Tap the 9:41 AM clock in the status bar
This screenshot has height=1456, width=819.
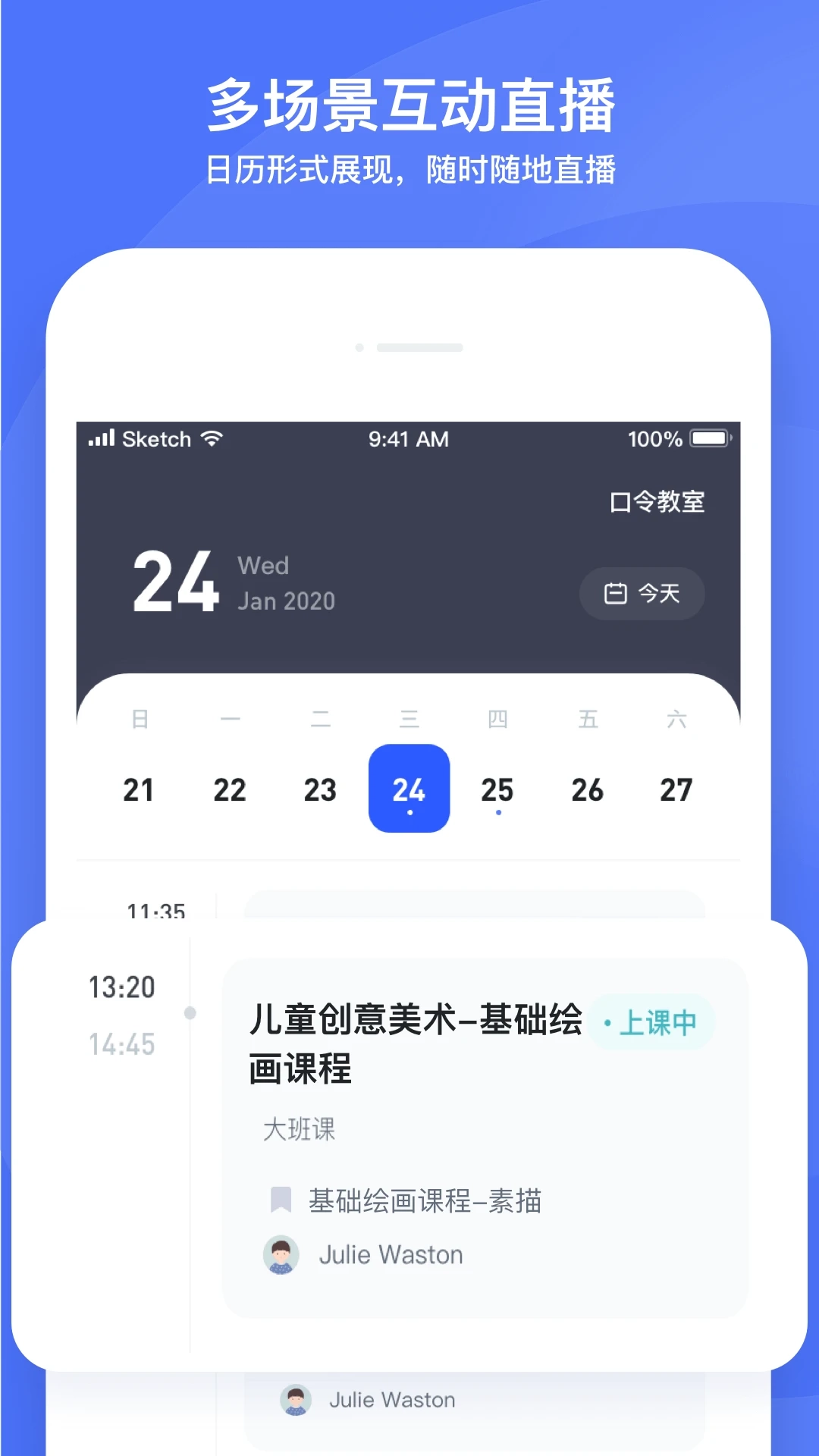(408, 438)
